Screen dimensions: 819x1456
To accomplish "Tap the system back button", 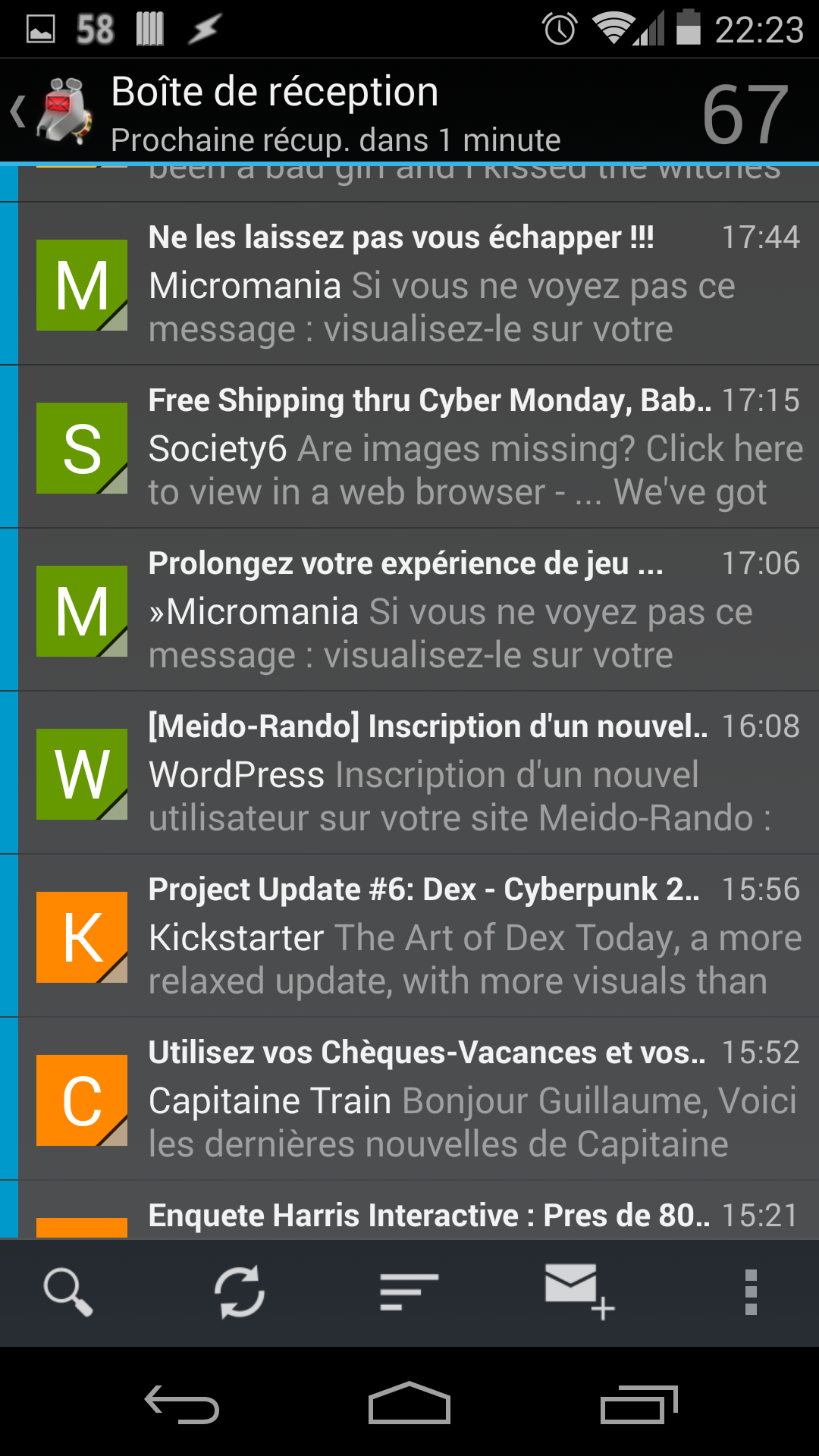I will 182,1404.
